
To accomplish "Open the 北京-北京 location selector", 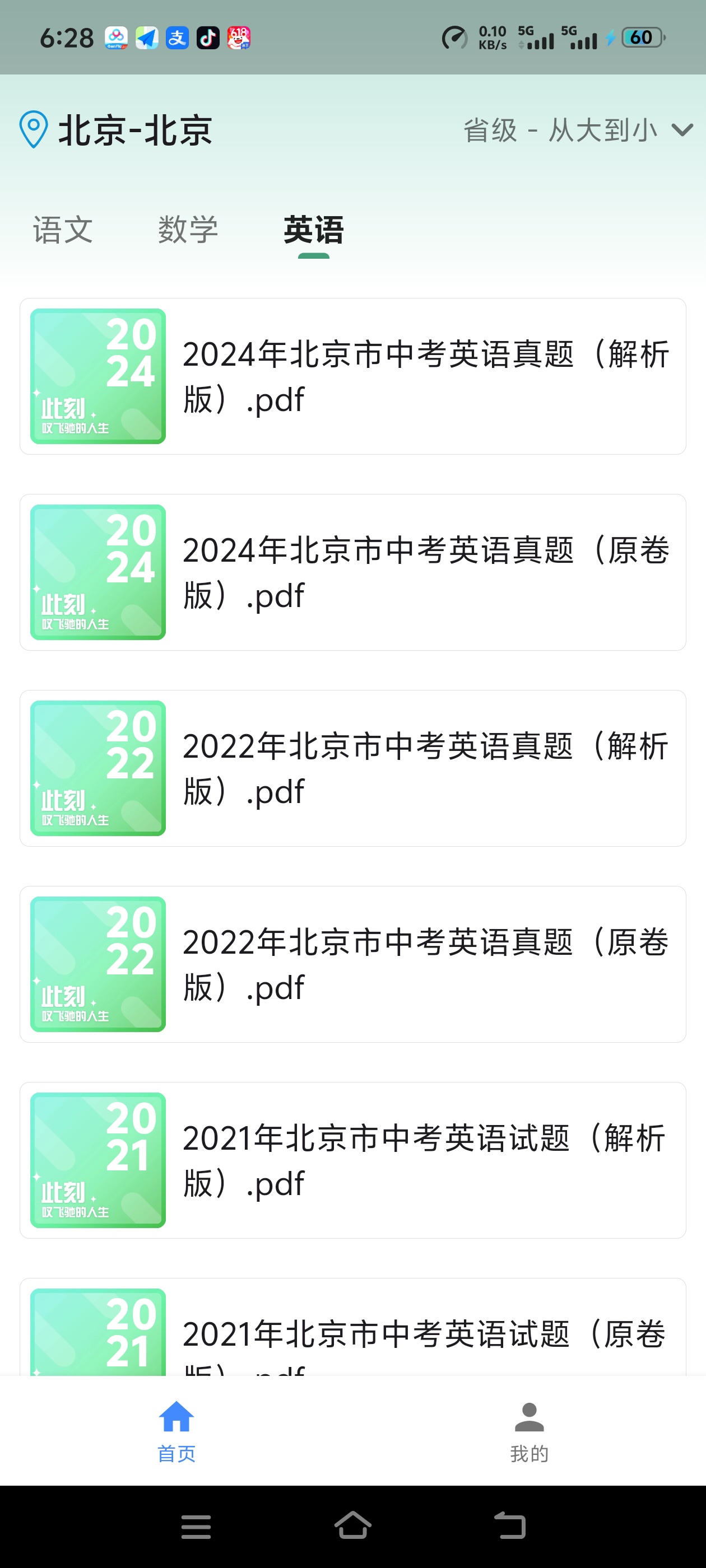I will coord(116,130).
